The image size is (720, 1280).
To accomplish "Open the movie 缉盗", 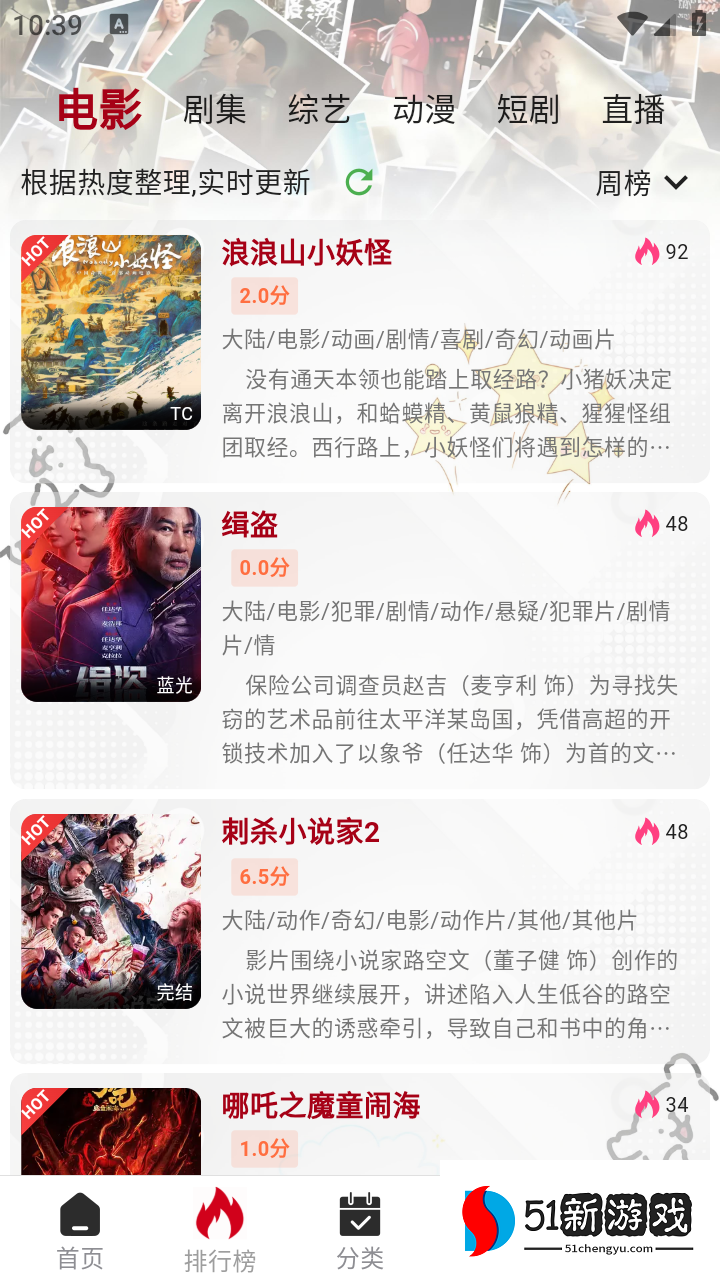I will pyautogui.click(x=250, y=524).
